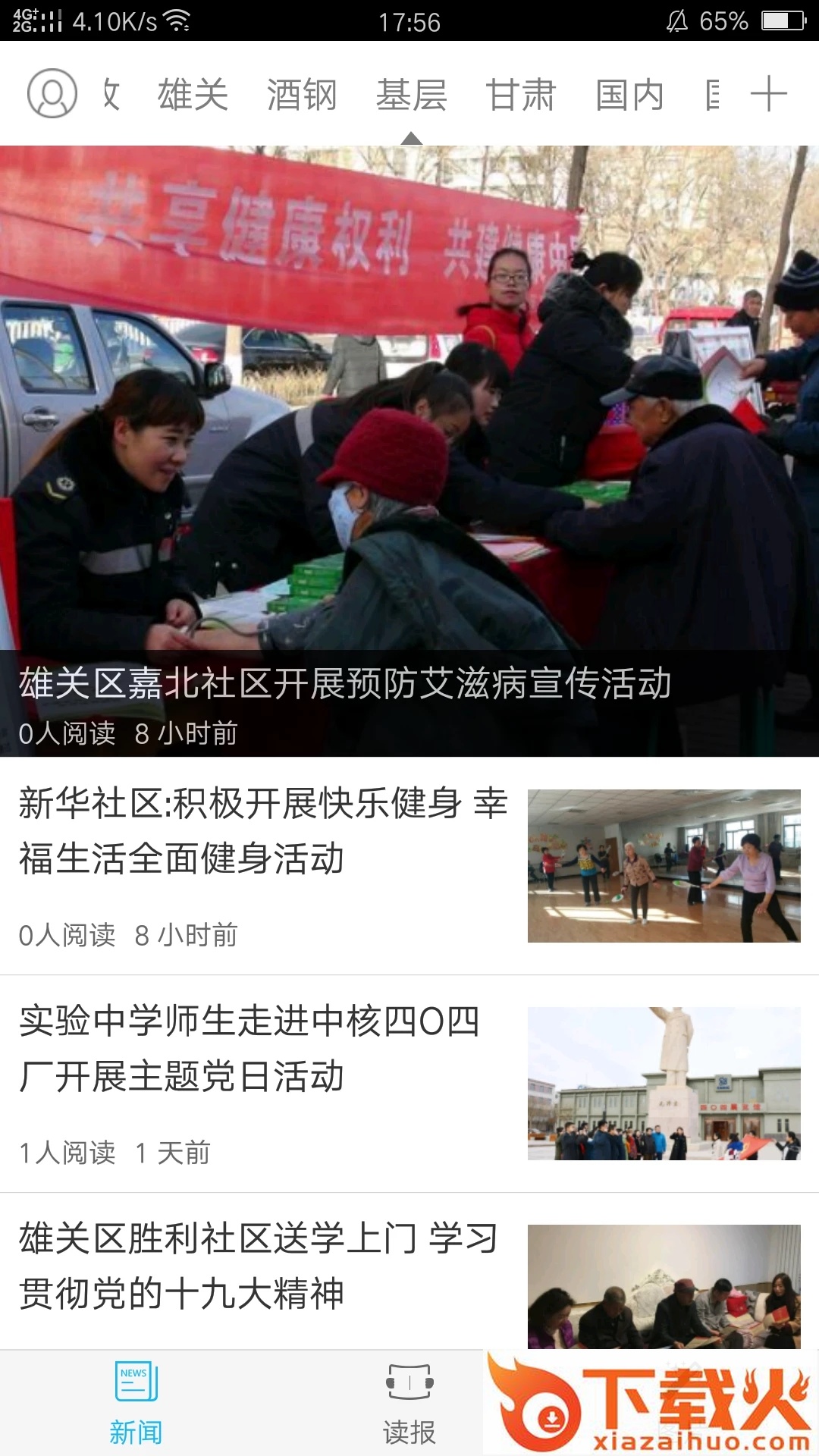This screenshot has height=1456, width=819.
Task: Tap the plus icon to add channels
Action: tap(768, 94)
